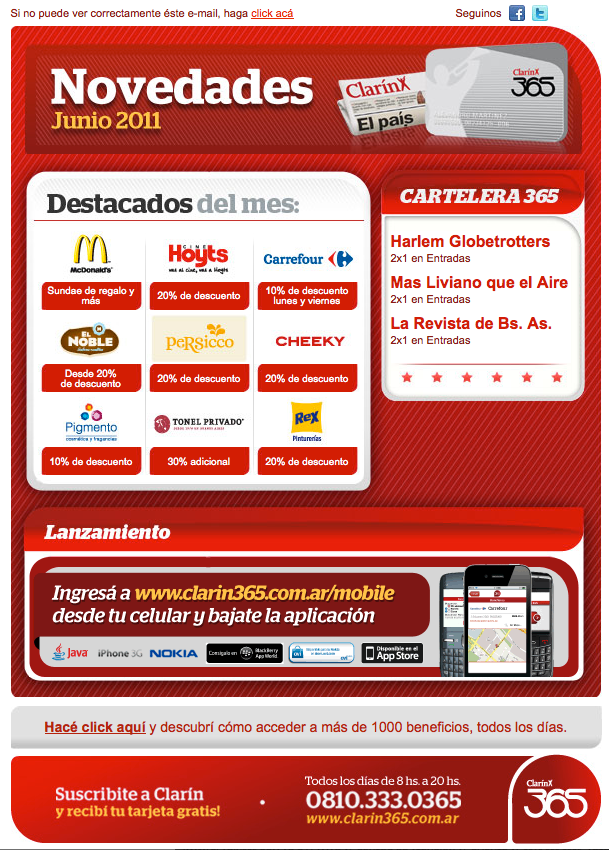
Task: Tap the BlackBerry App World badge
Action: (x=245, y=653)
